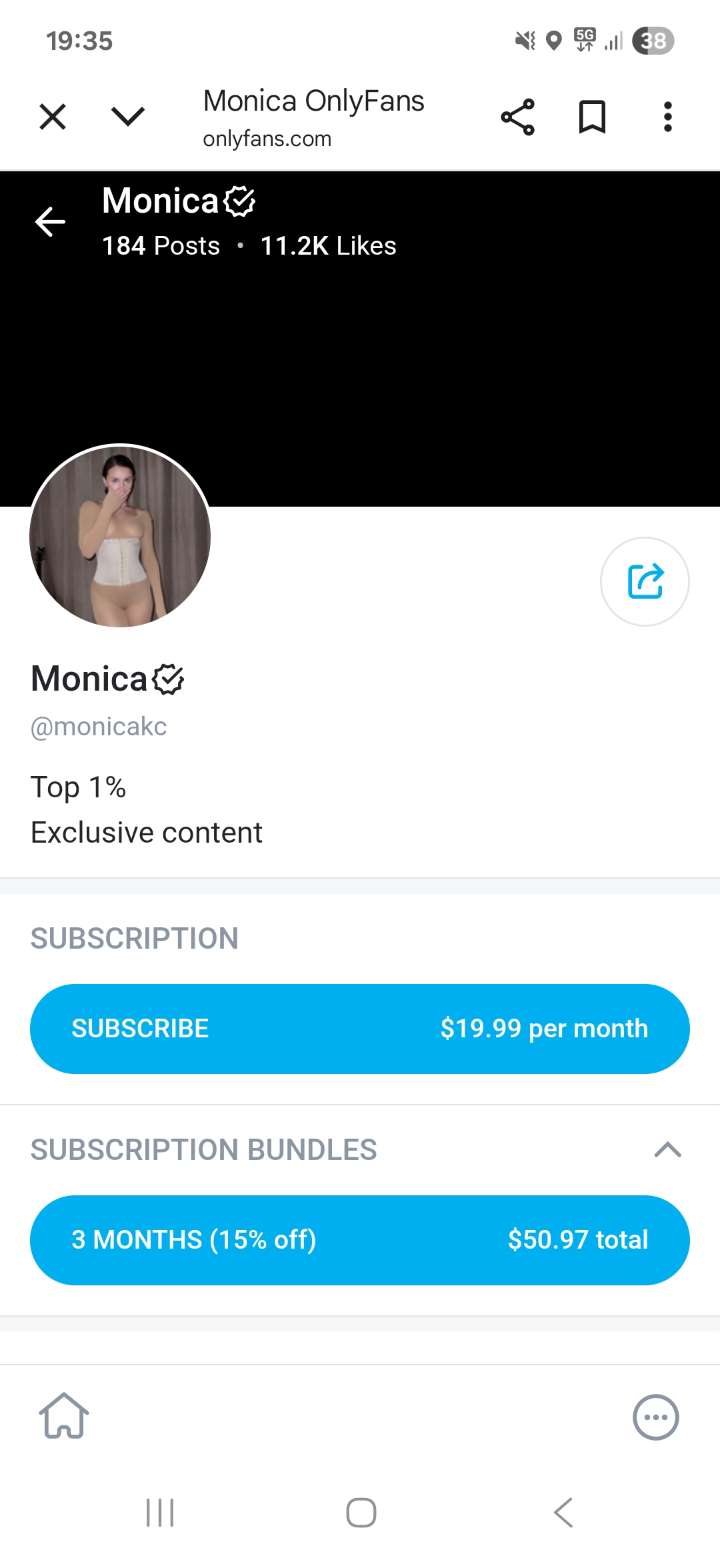Tap the circular share profile button
This screenshot has width=720, height=1560.
645,581
